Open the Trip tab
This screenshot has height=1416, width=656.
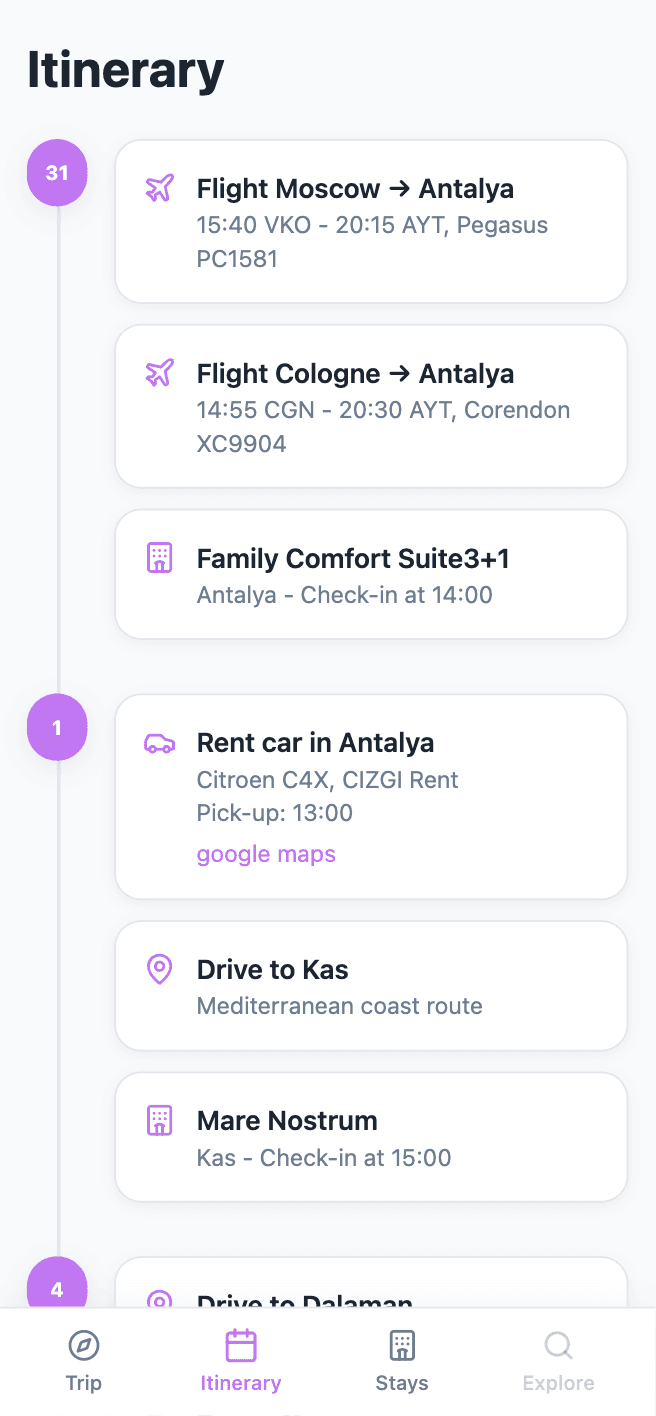(84, 1361)
